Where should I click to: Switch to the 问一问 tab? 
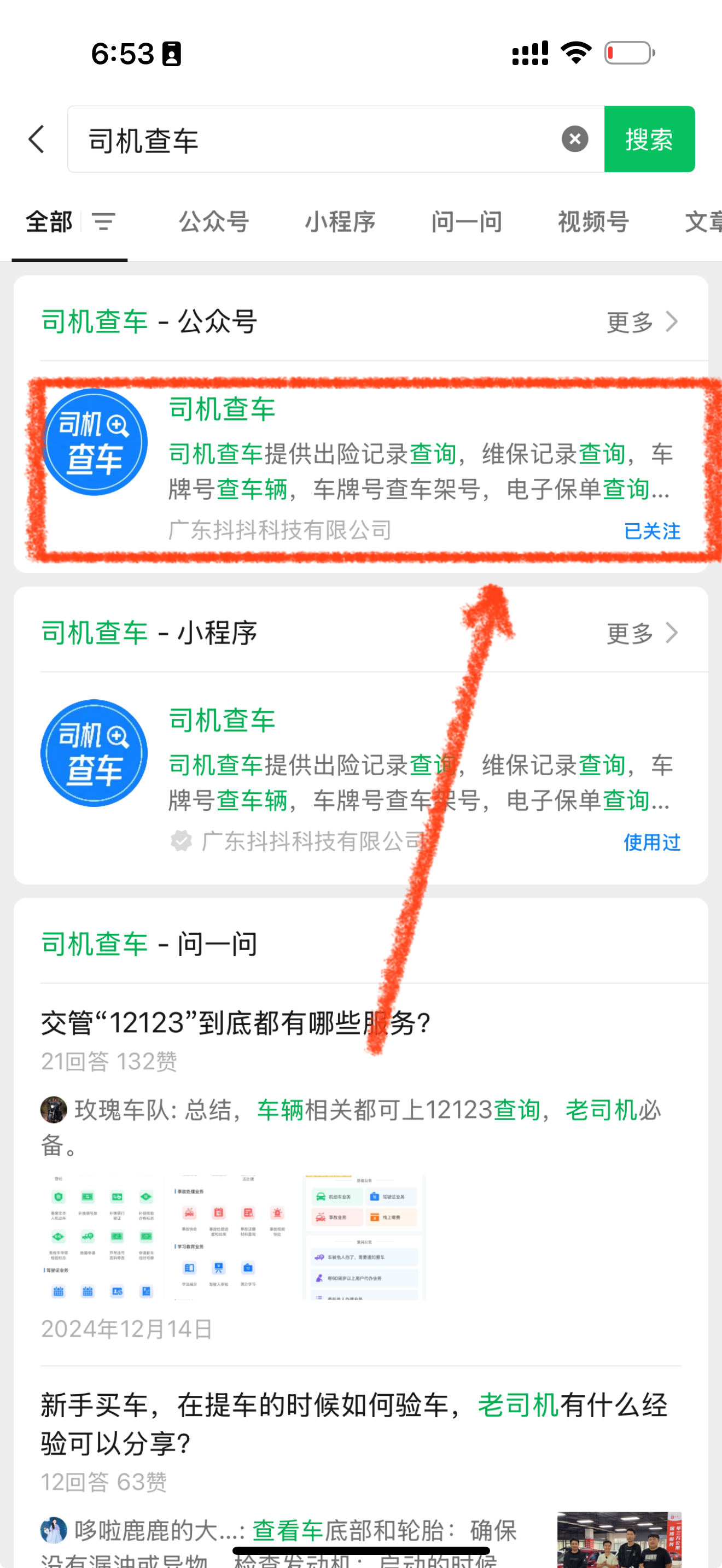[x=467, y=221]
